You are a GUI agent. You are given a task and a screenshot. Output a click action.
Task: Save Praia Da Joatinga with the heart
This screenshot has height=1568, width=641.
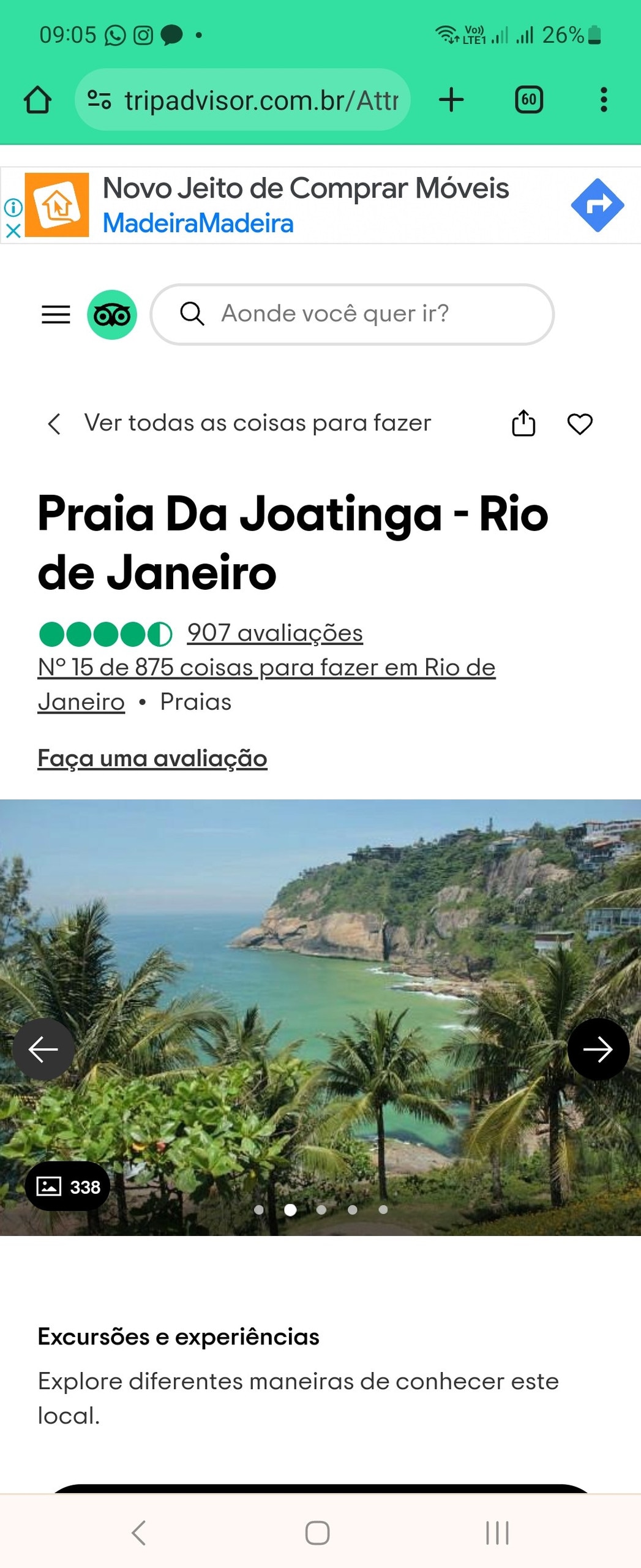580,424
